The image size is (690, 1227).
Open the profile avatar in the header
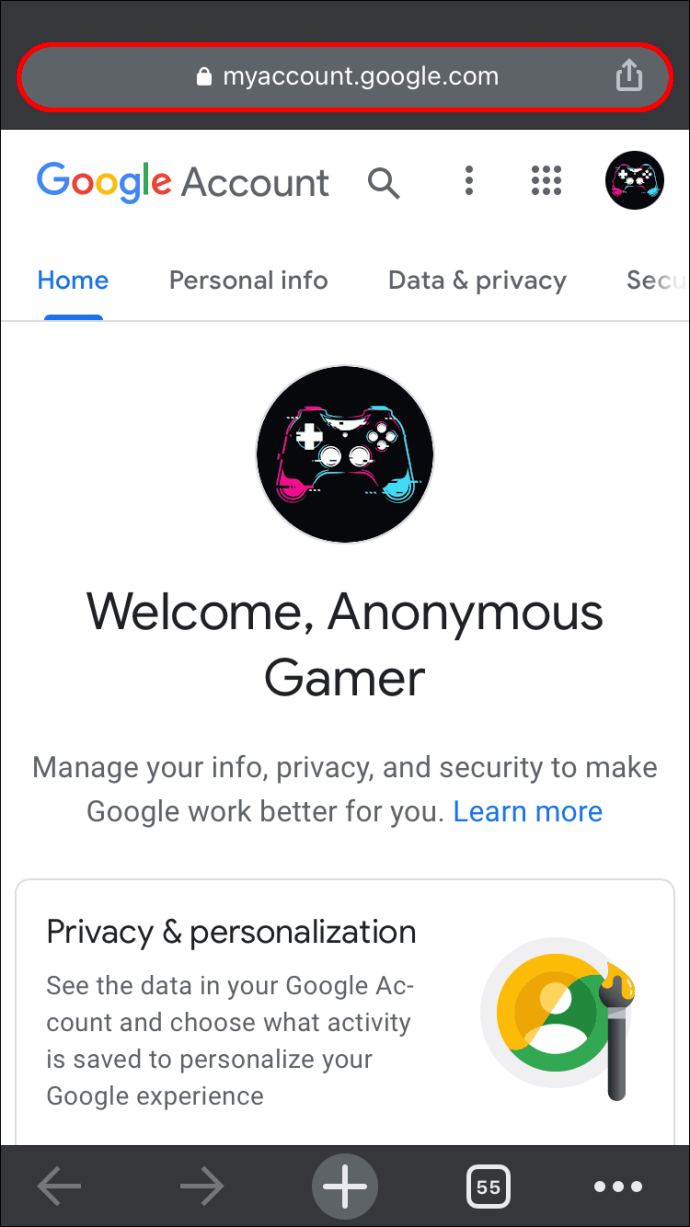tap(634, 181)
